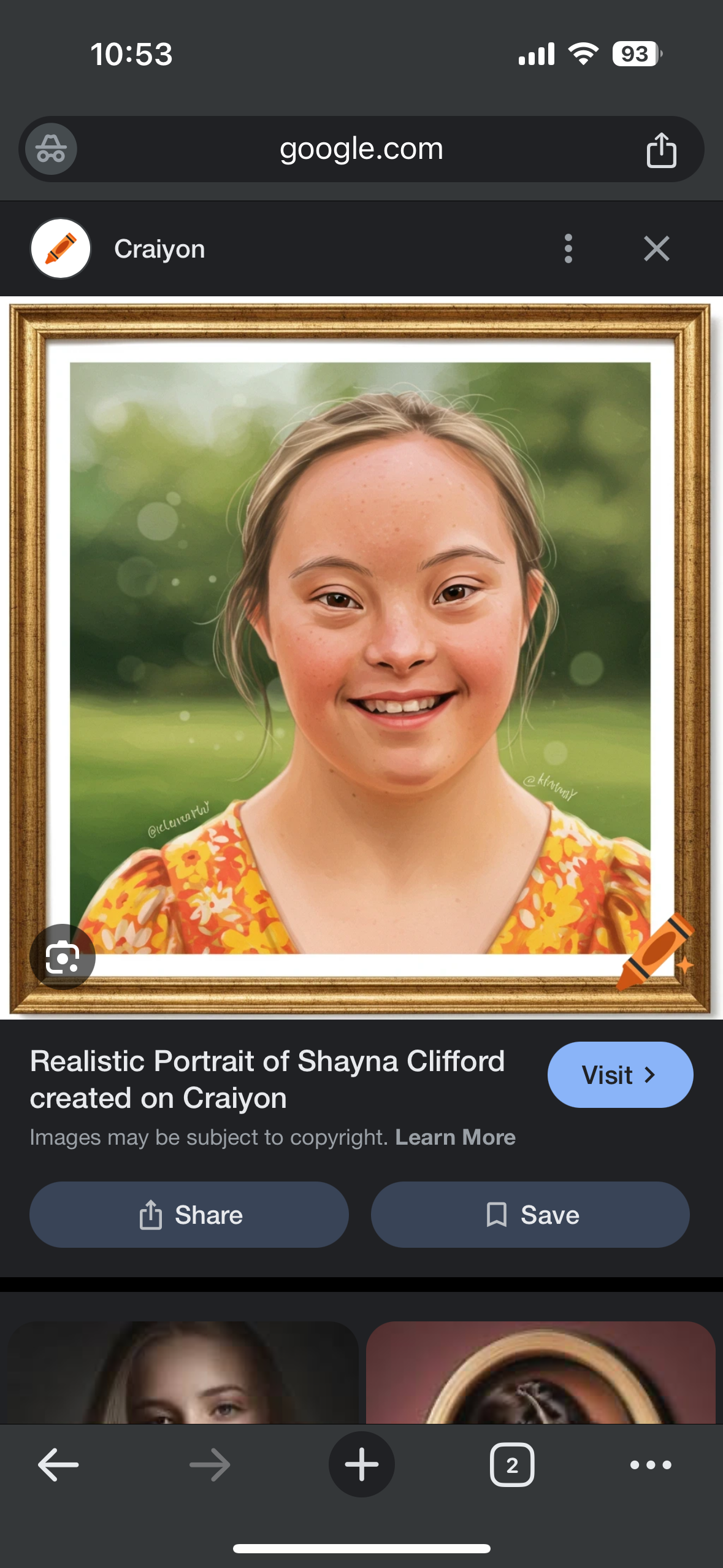Open the three-dot menu next to Craiyon
Screen dimensions: 723x1568
(568, 248)
